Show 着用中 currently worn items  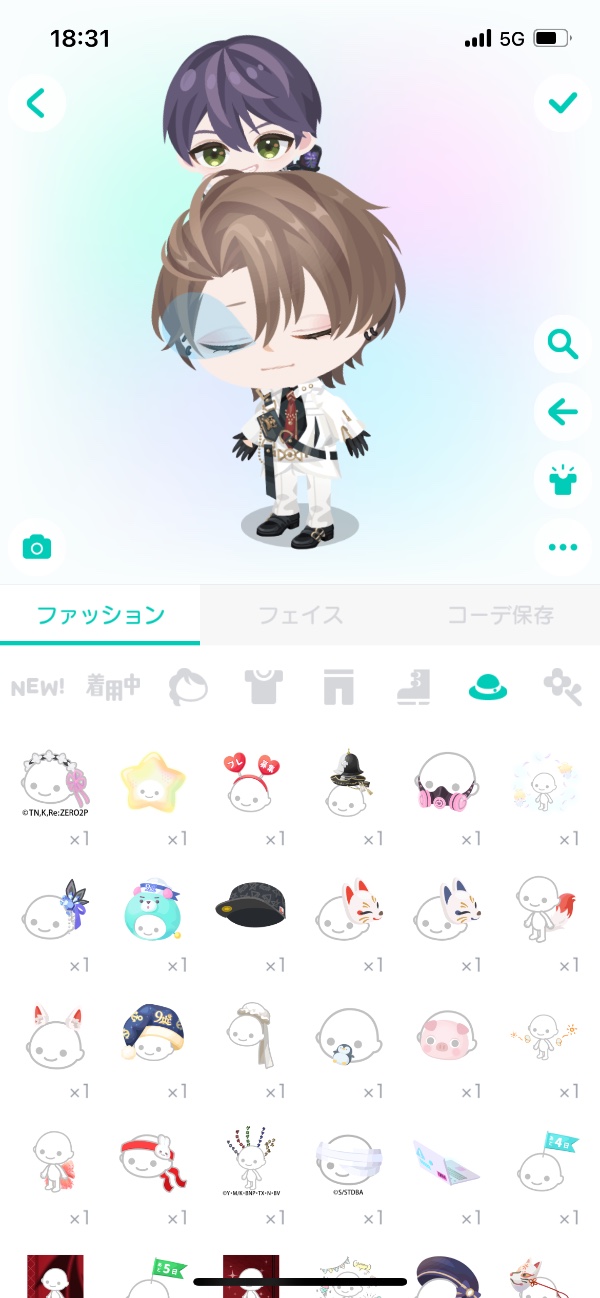[x=112, y=687]
